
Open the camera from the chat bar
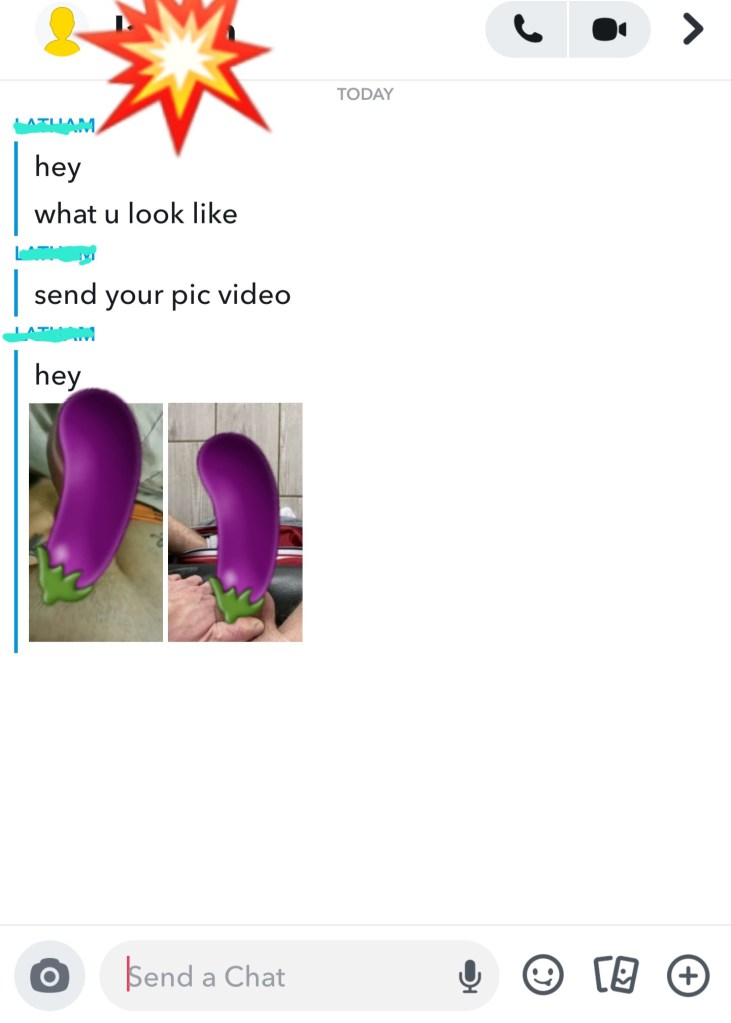point(49,976)
